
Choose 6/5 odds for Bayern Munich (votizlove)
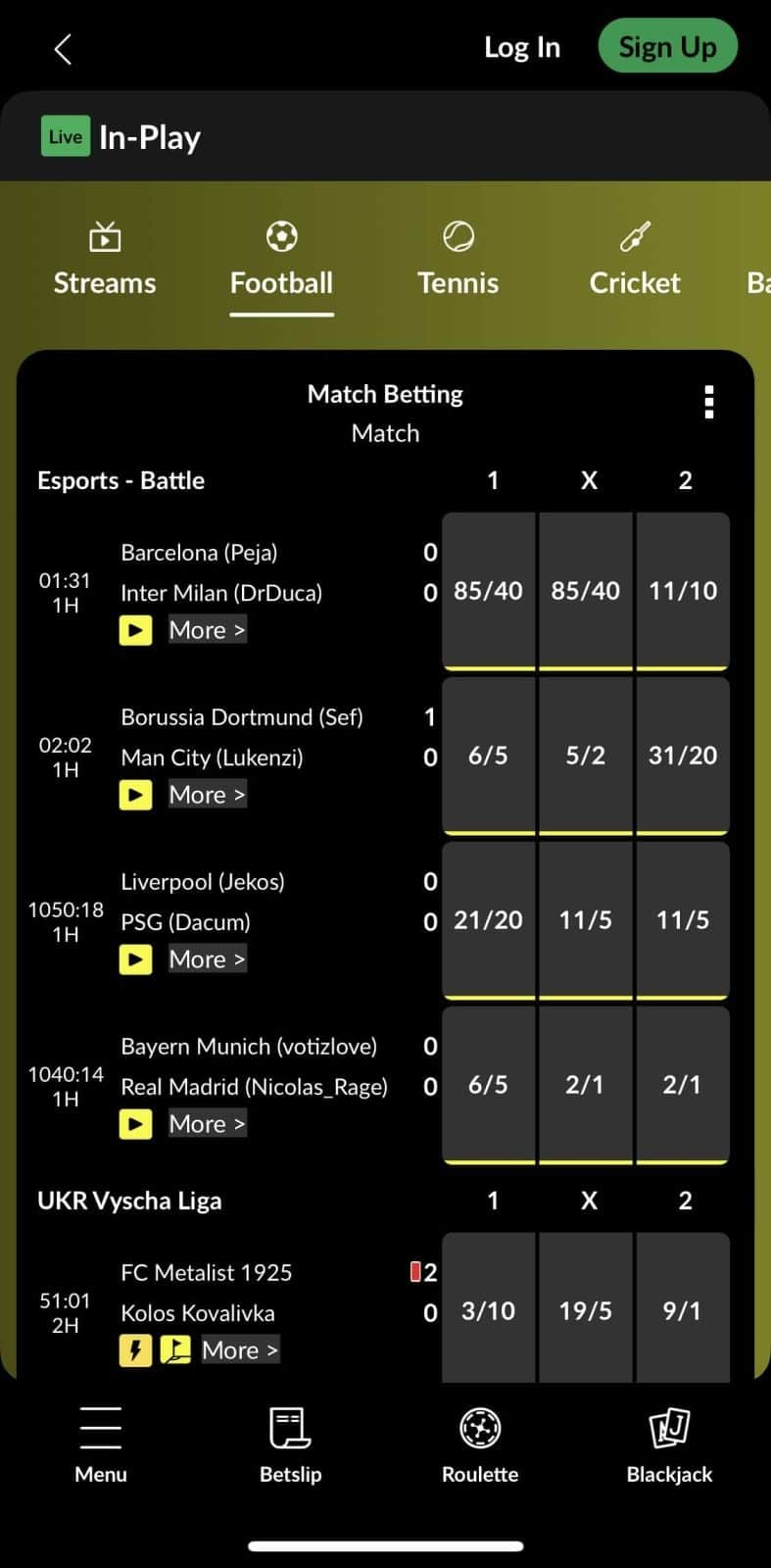click(x=488, y=1085)
